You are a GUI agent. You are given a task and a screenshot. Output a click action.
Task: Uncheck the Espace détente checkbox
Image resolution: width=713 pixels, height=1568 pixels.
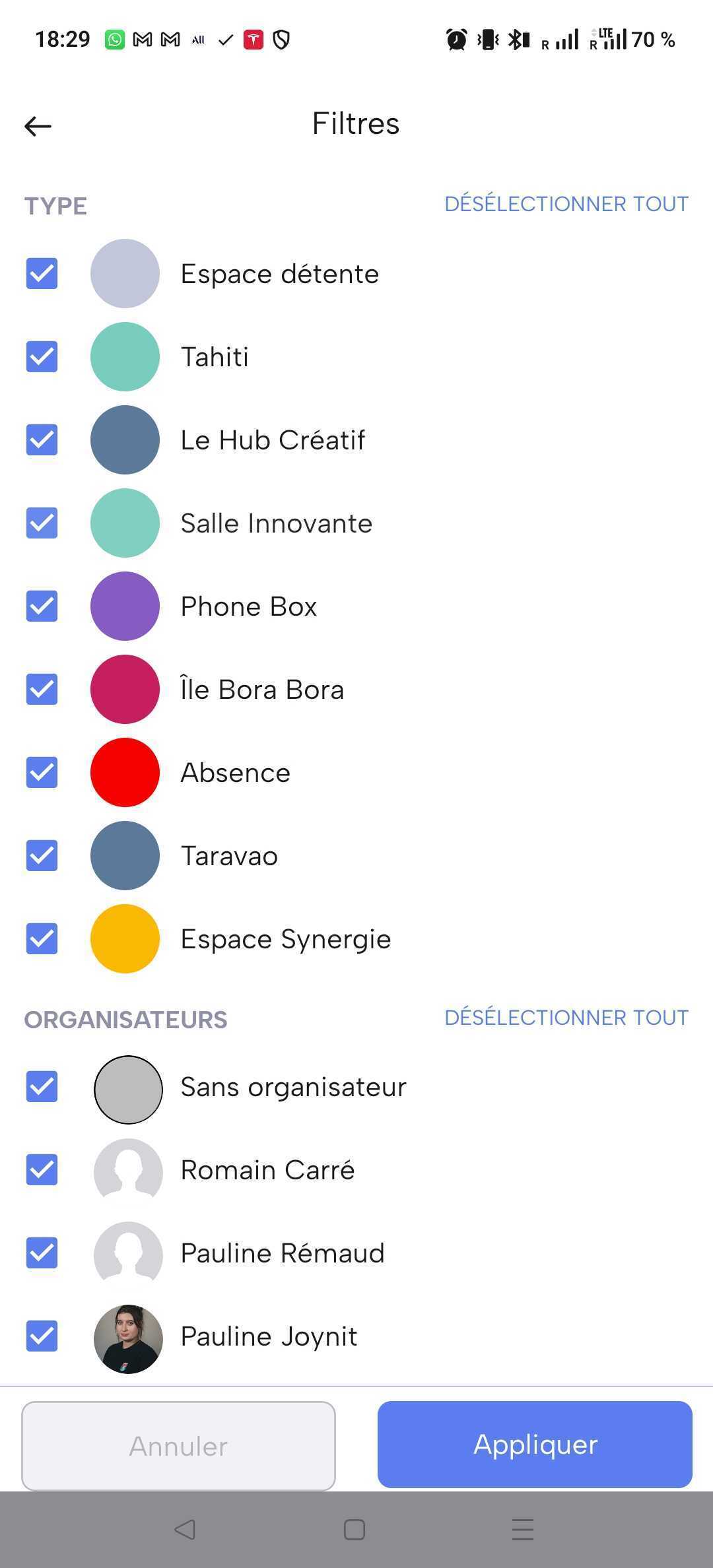pyautogui.click(x=42, y=273)
